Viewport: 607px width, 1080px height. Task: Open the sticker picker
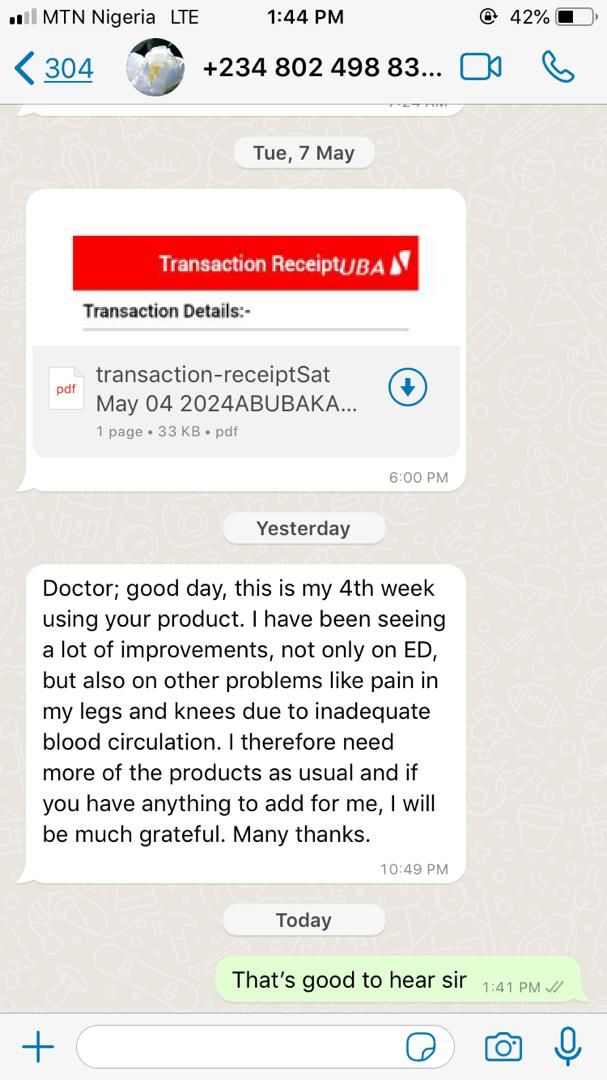(421, 1047)
